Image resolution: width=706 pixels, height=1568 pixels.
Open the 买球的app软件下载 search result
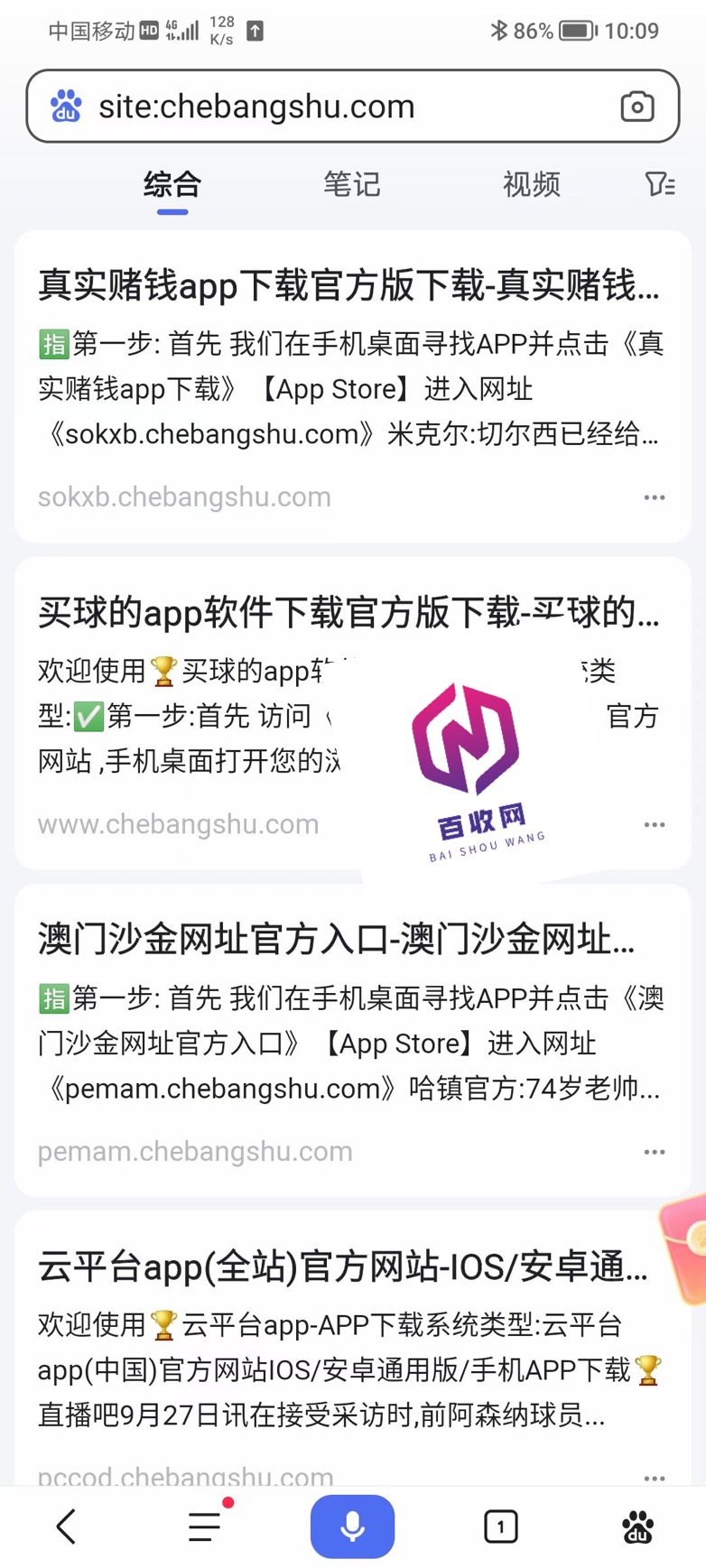point(348,613)
